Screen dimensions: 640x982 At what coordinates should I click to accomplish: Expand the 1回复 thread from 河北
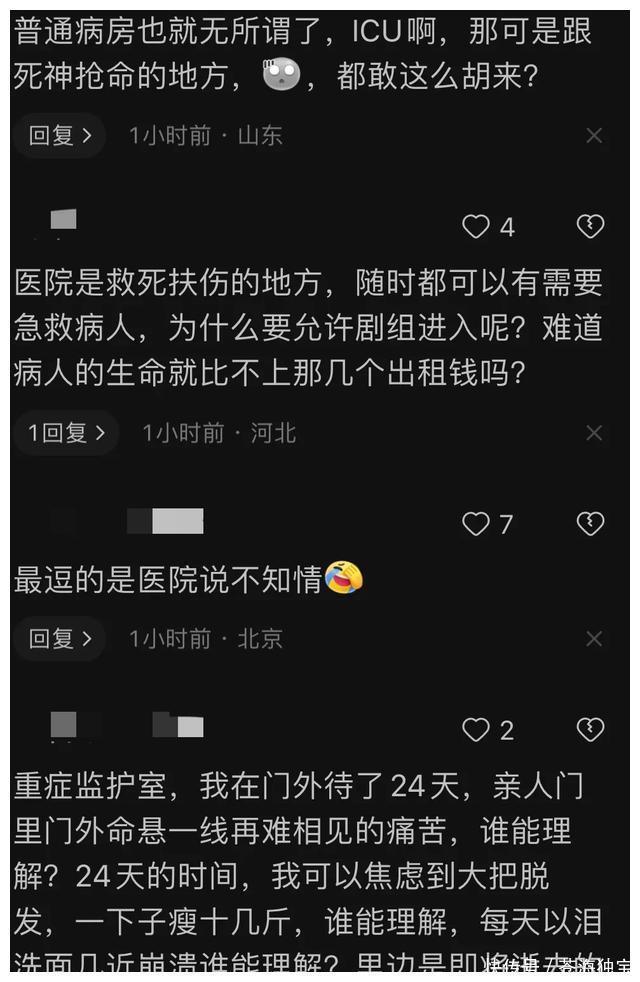coord(66,433)
